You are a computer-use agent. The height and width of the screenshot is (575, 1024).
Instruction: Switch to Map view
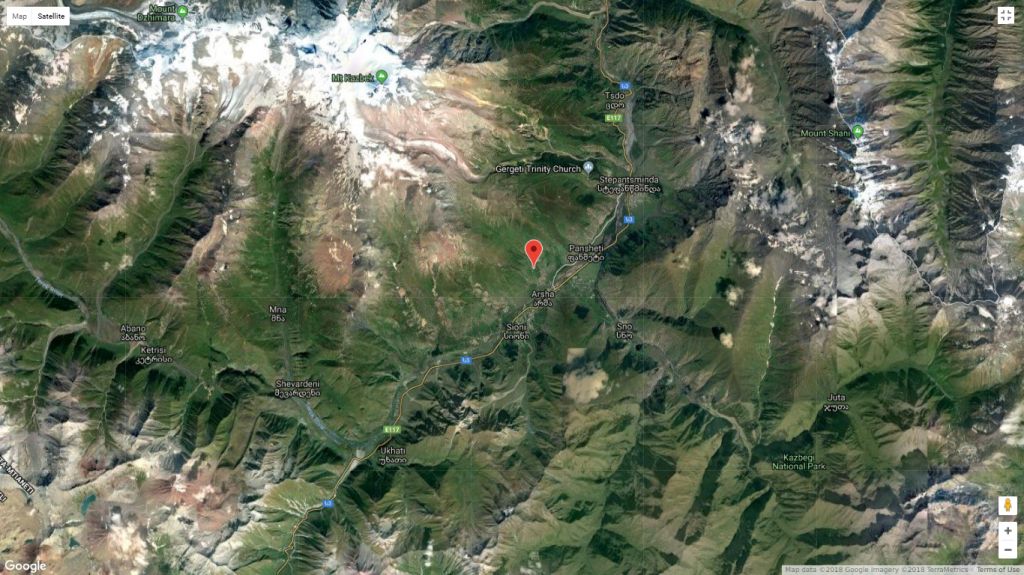pyautogui.click(x=19, y=16)
